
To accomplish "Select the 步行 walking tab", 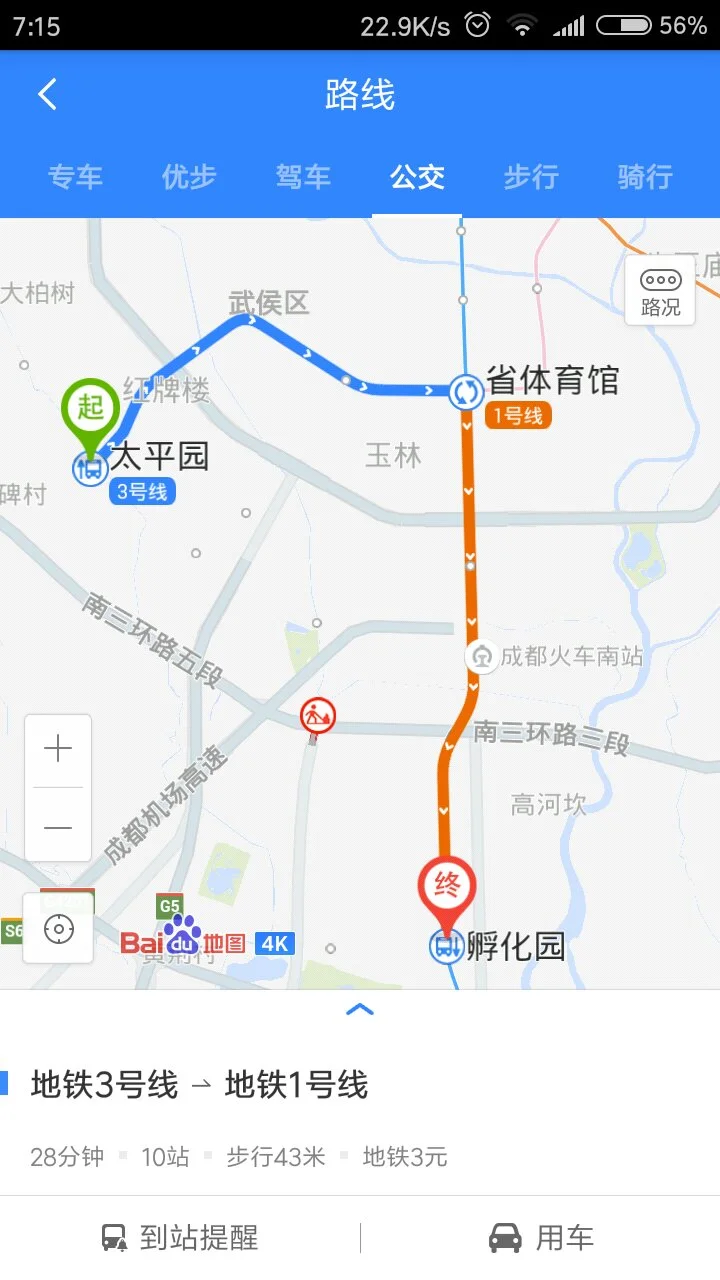I will (x=531, y=177).
